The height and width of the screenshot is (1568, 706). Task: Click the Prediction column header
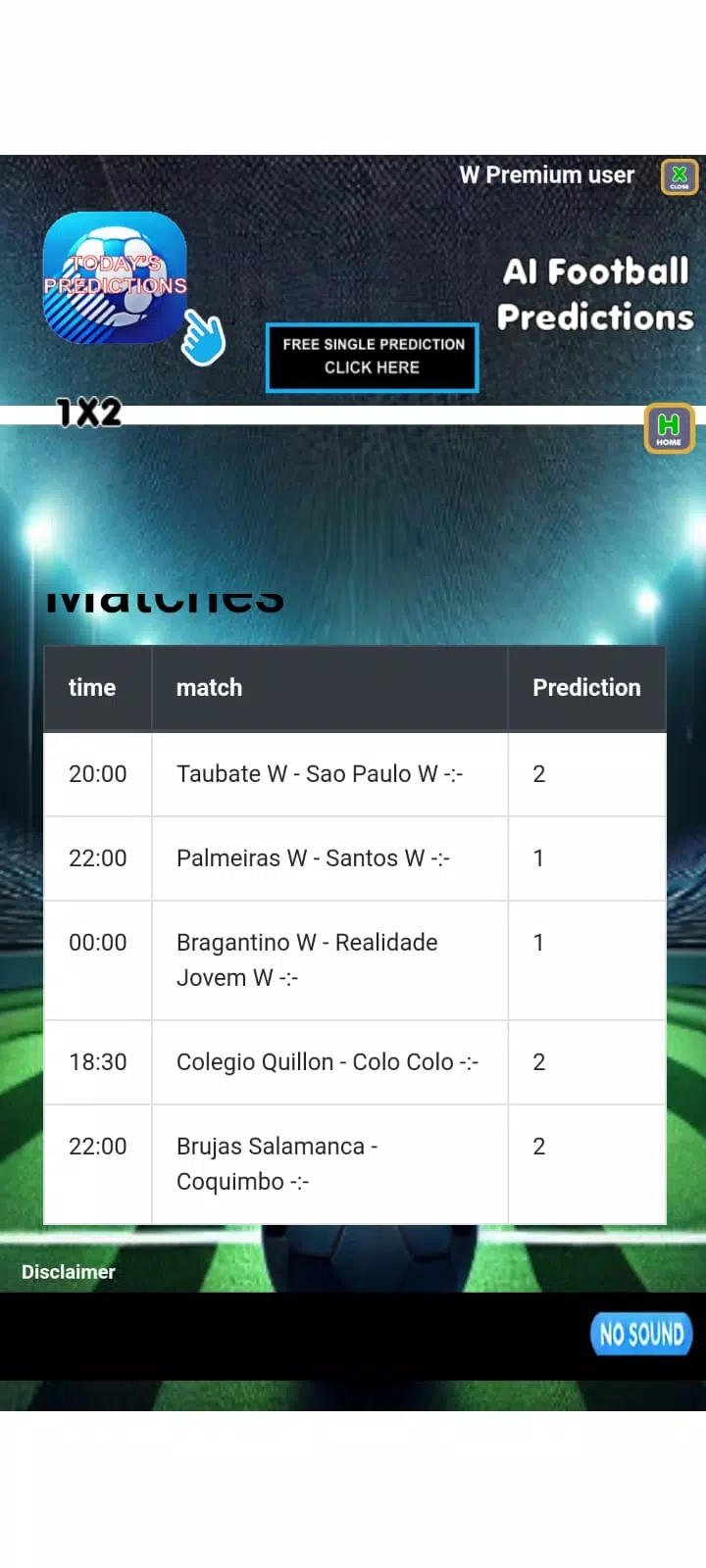point(586,687)
